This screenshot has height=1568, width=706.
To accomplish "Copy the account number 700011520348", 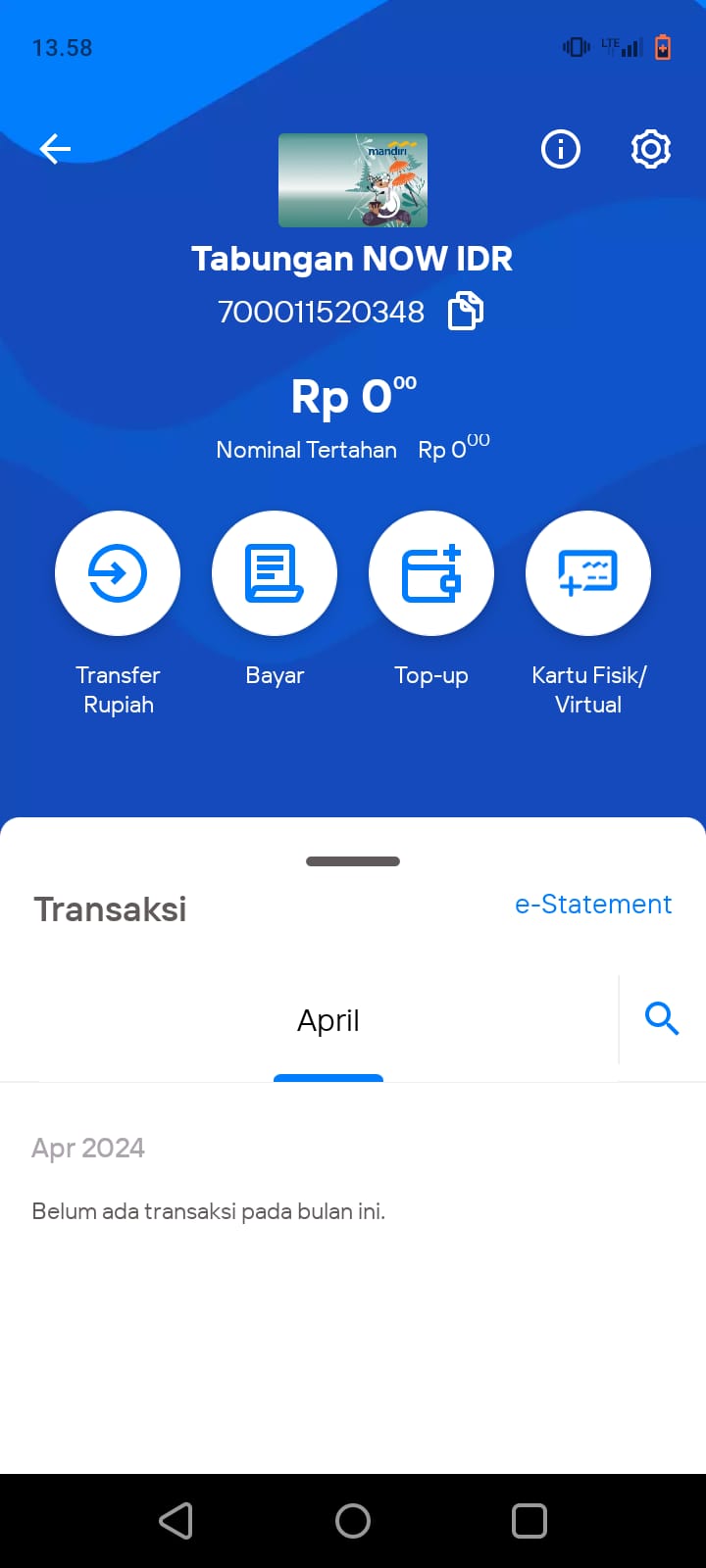I will point(466,312).
